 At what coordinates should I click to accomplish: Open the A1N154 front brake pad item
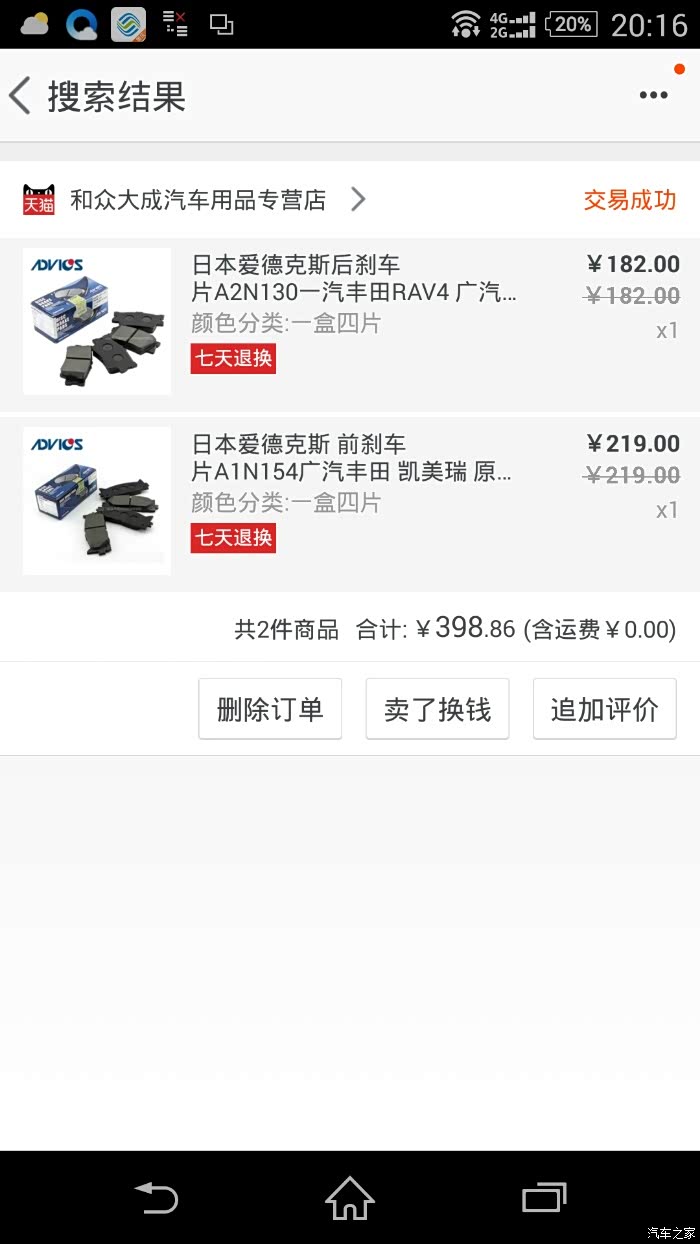(x=354, y=459)
